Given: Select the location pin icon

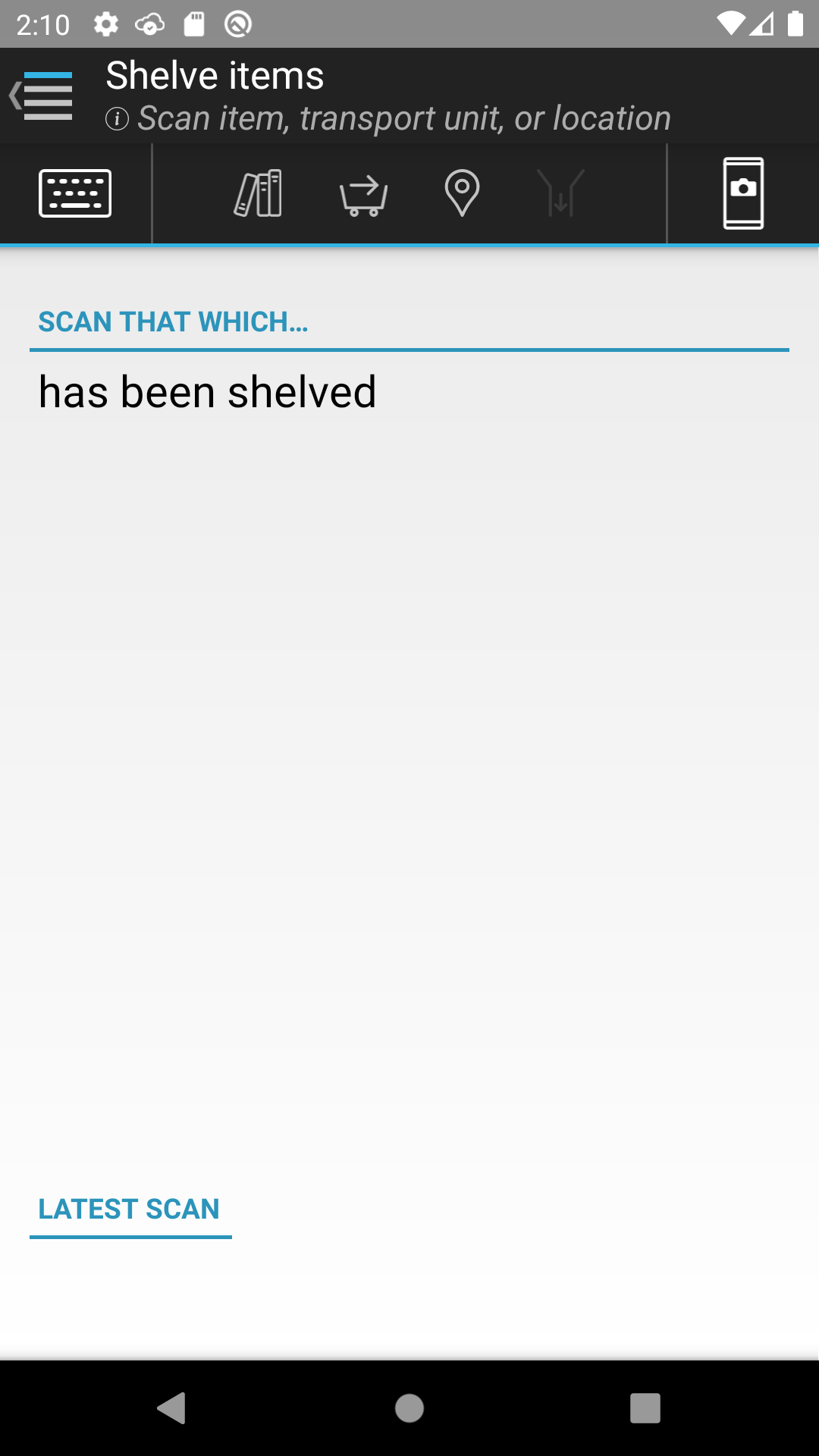Looking at the screenshot, I should click(462, 193).
